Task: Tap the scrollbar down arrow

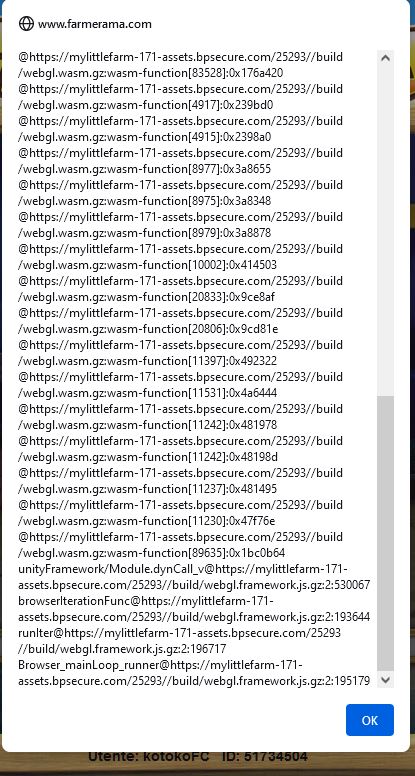Action: [386, 679]
